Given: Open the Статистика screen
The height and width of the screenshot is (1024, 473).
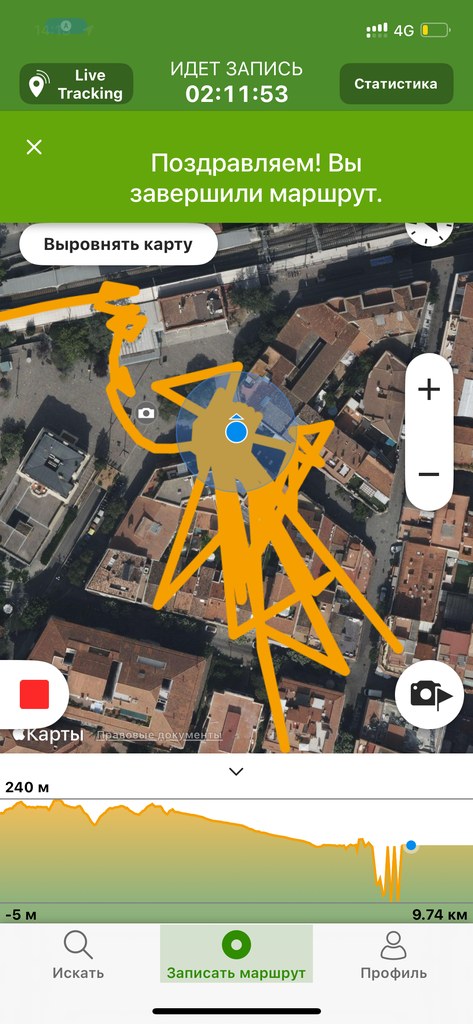Looking at the screenshot, I should coord(396,84).
